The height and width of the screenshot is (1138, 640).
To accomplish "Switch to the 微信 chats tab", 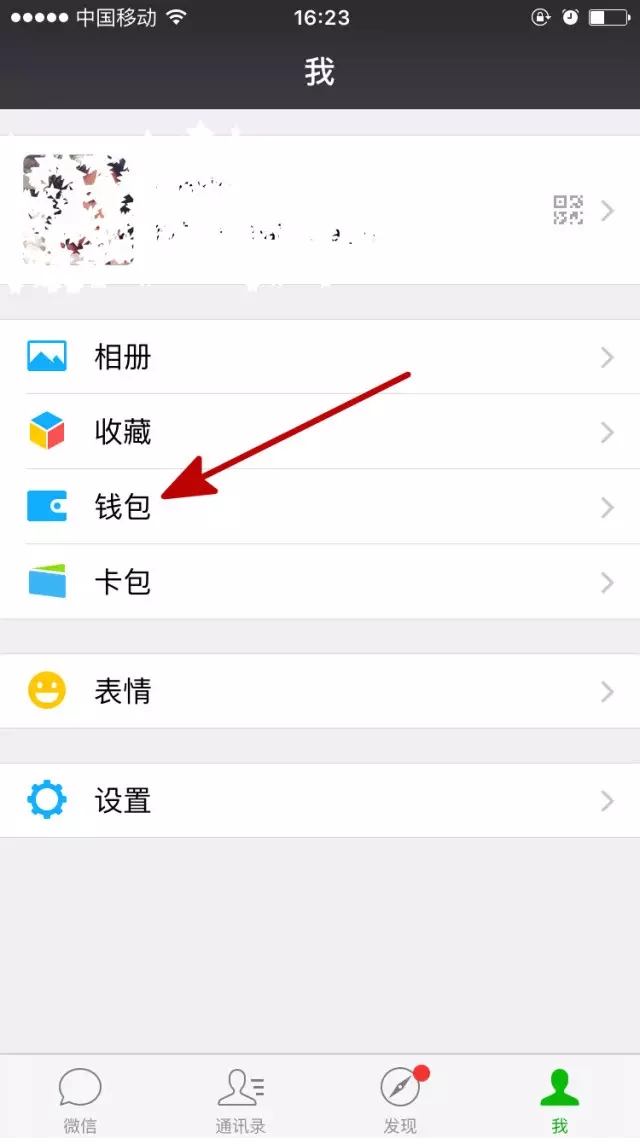I will pyautogui.click(x=80, y=1098).
